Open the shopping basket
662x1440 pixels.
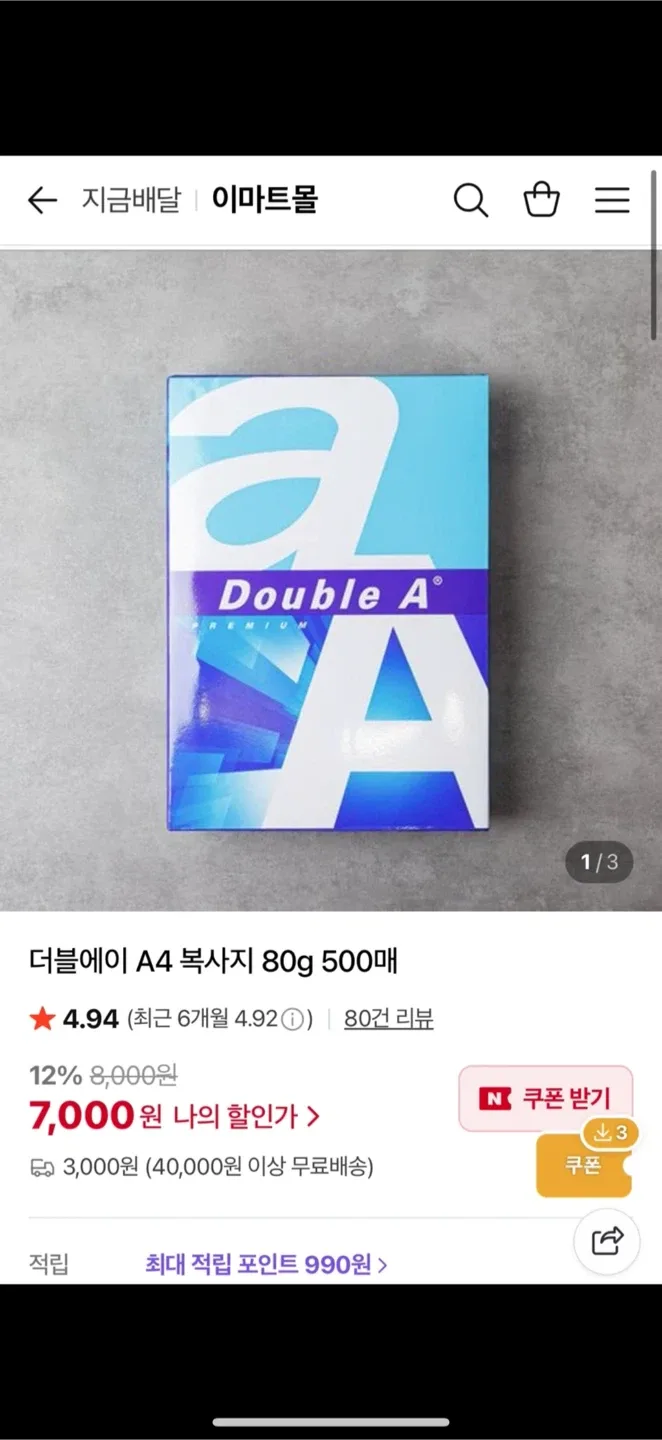pos(541,201)
